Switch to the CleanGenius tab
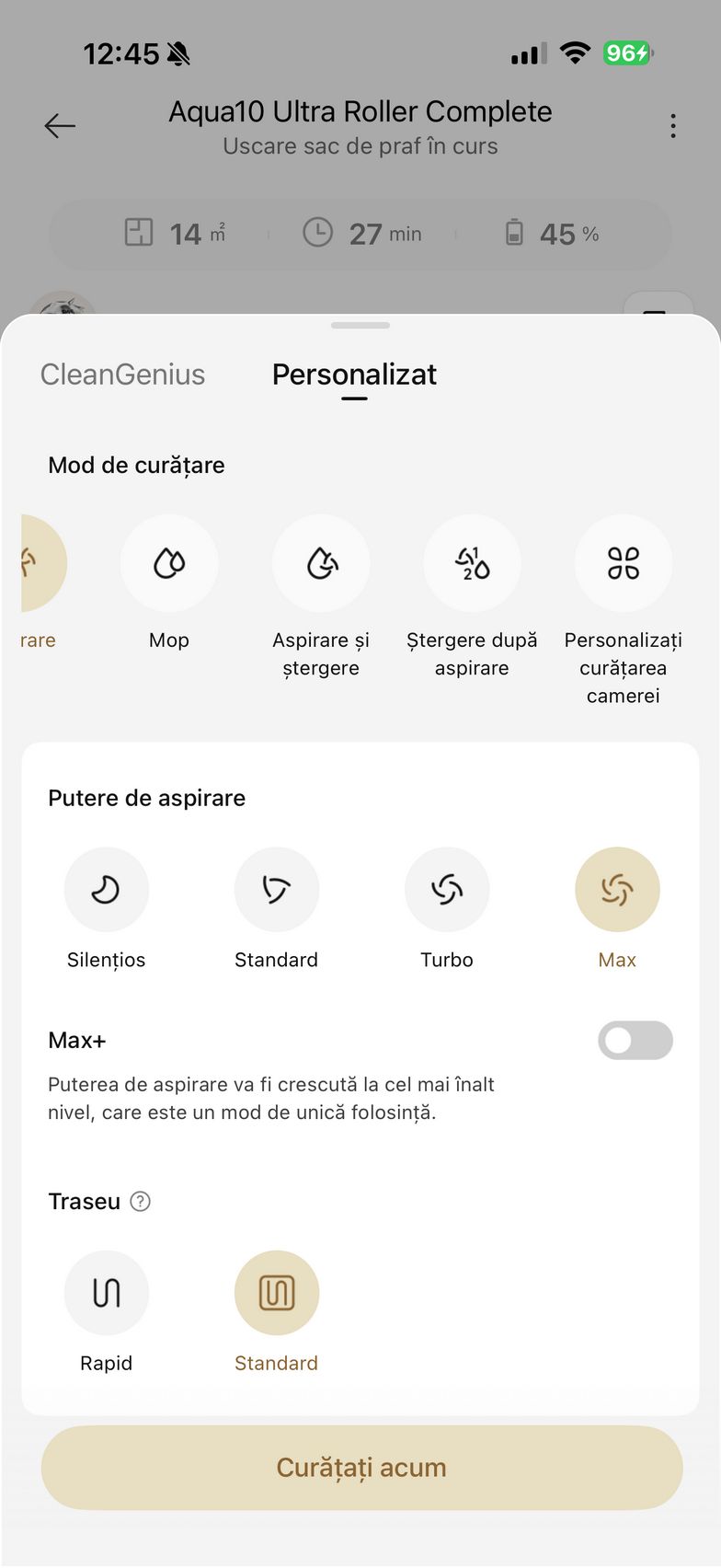This screenshot has height=1568, width=721. (x=122, y=375)
